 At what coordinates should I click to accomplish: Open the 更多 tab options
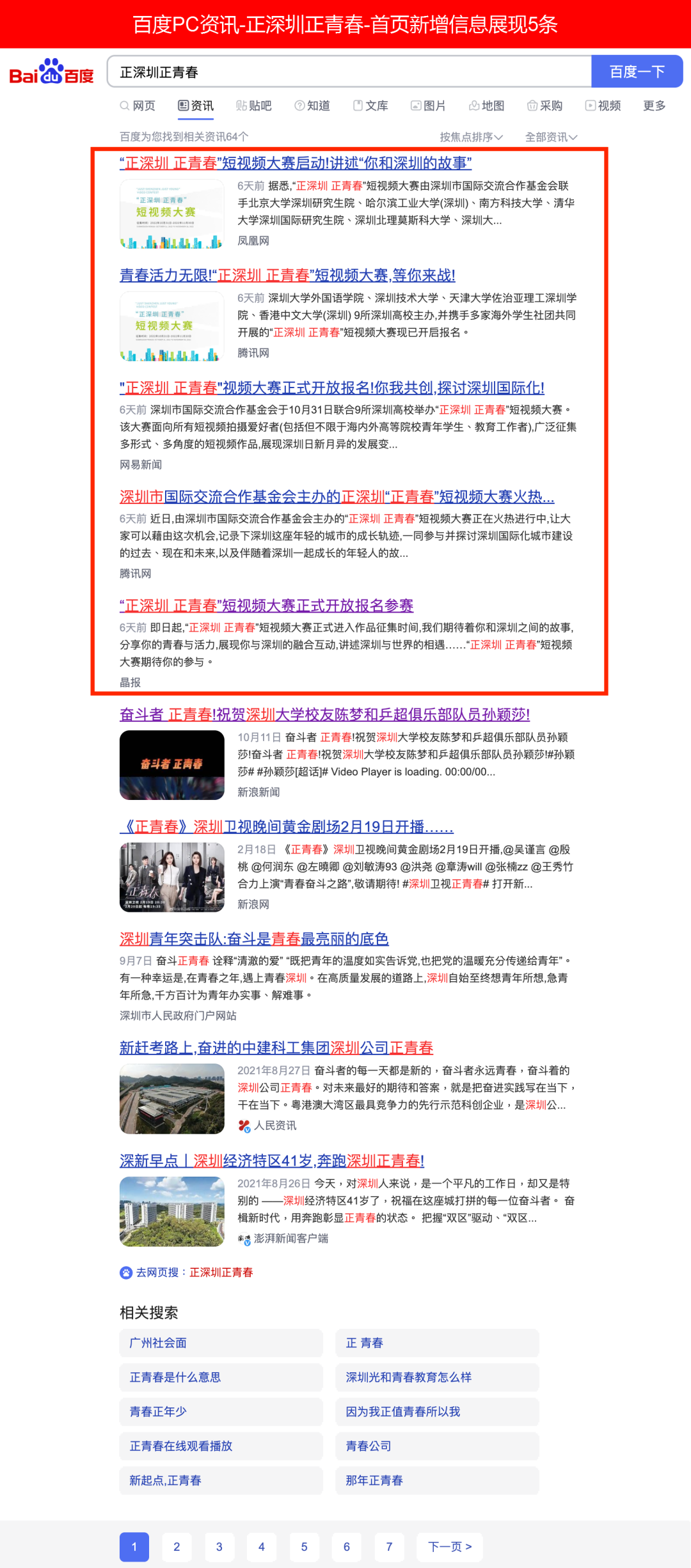[654, 106]
